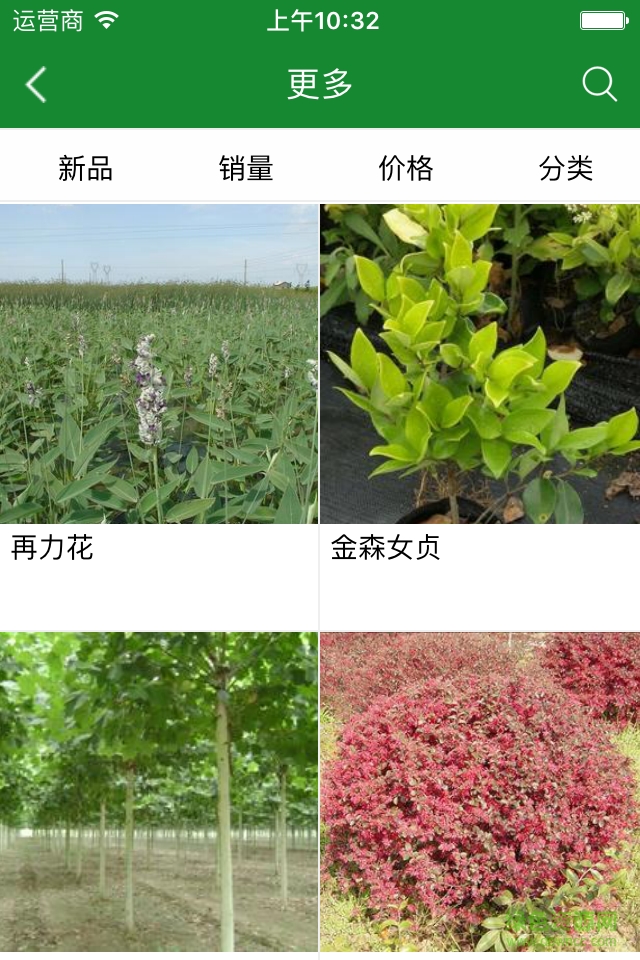
Task: Open the search magnifier icon
Action: pos(599,85)
